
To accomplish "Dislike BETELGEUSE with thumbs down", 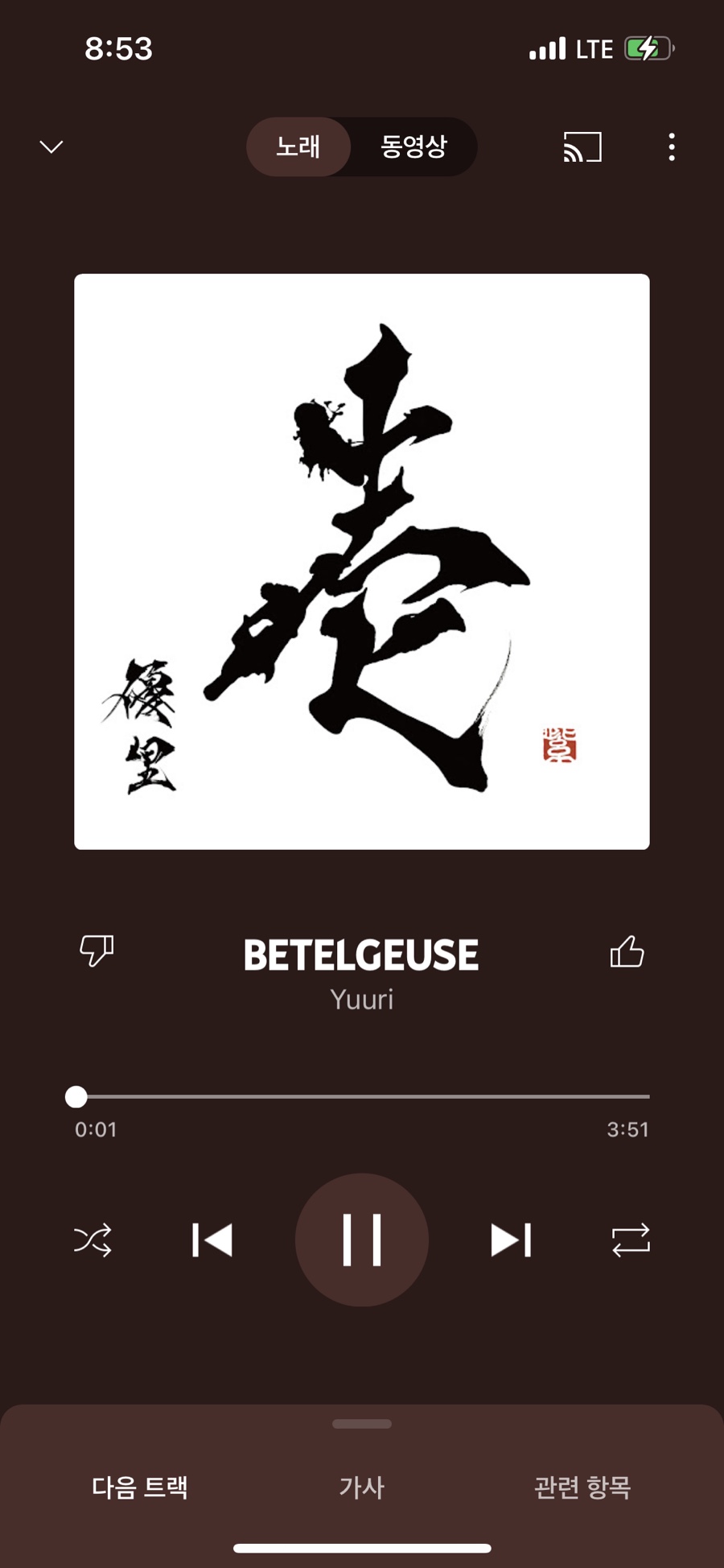I will pyautogui.click(x=97, y=951).
